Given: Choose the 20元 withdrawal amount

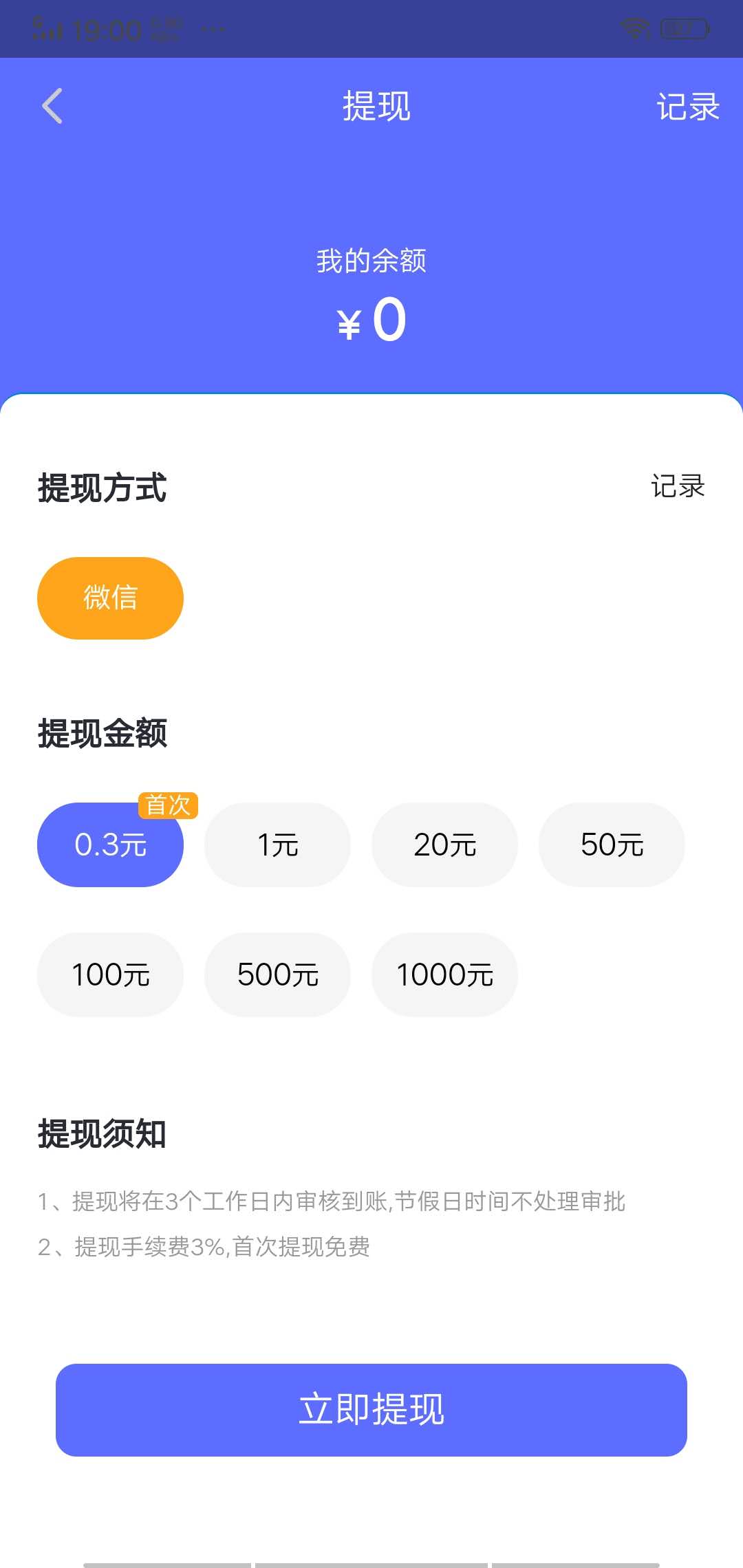Looking at the screenshot, I should coord(445,845).
